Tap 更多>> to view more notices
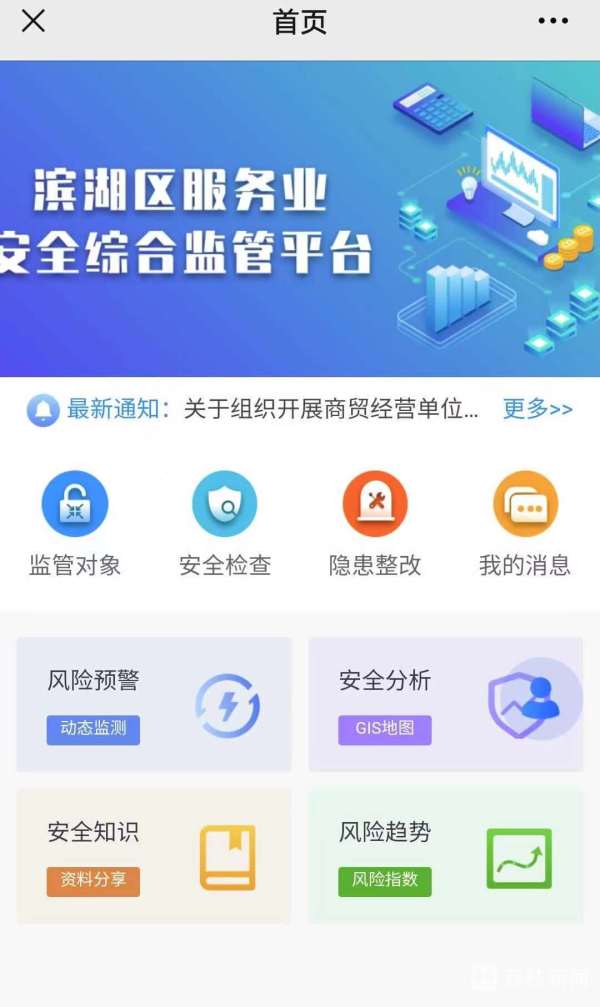The image size is (600, 1007). (537, 408)
